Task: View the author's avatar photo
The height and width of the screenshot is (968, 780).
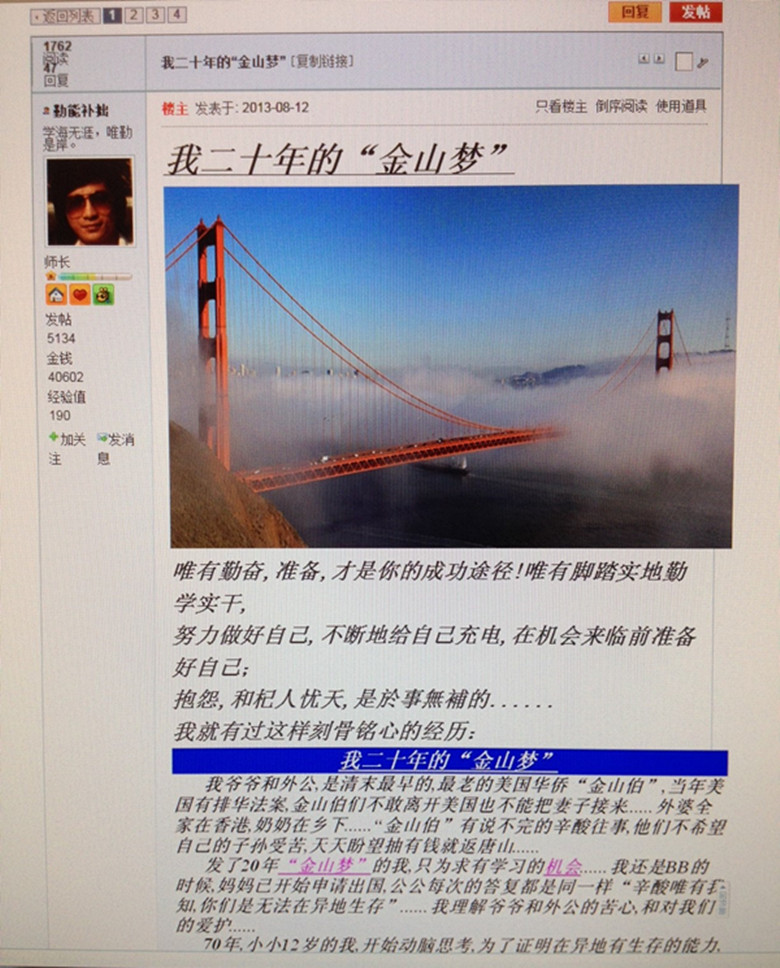Action: point(89,202)
